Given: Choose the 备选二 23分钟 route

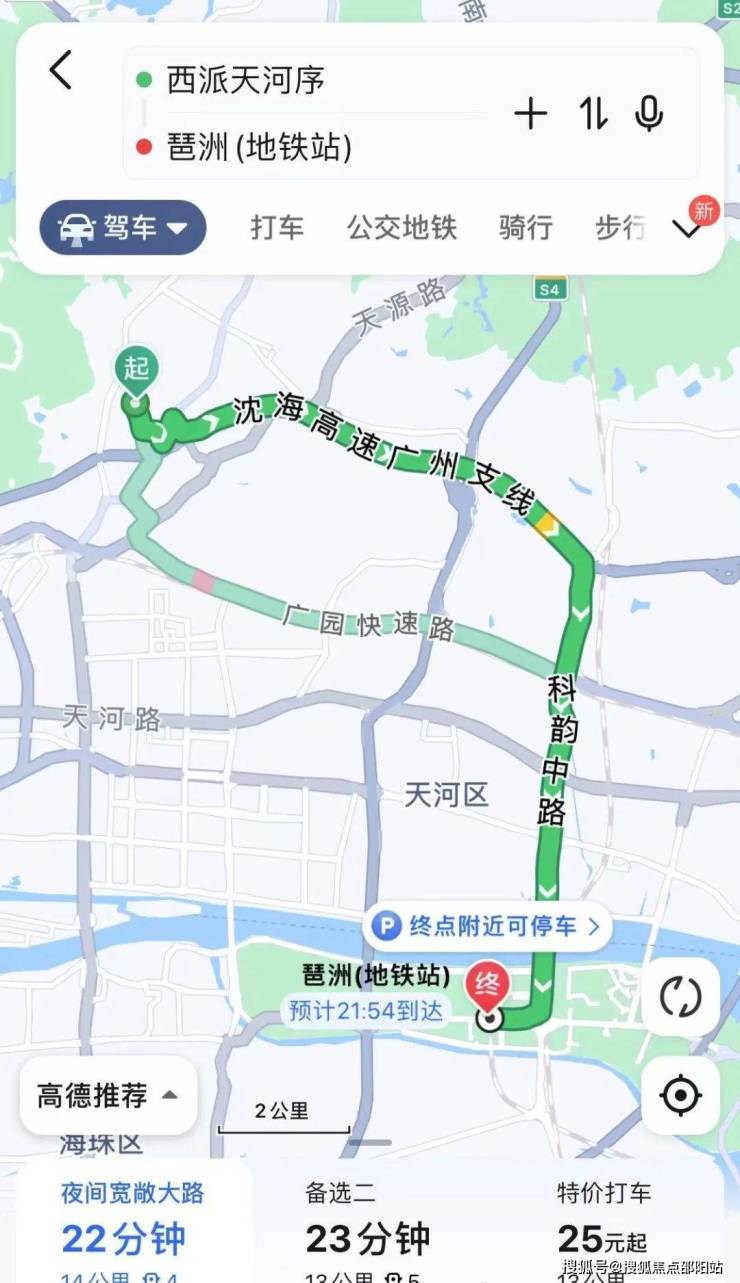Looking at the screenshot, I should point(368,1222).
